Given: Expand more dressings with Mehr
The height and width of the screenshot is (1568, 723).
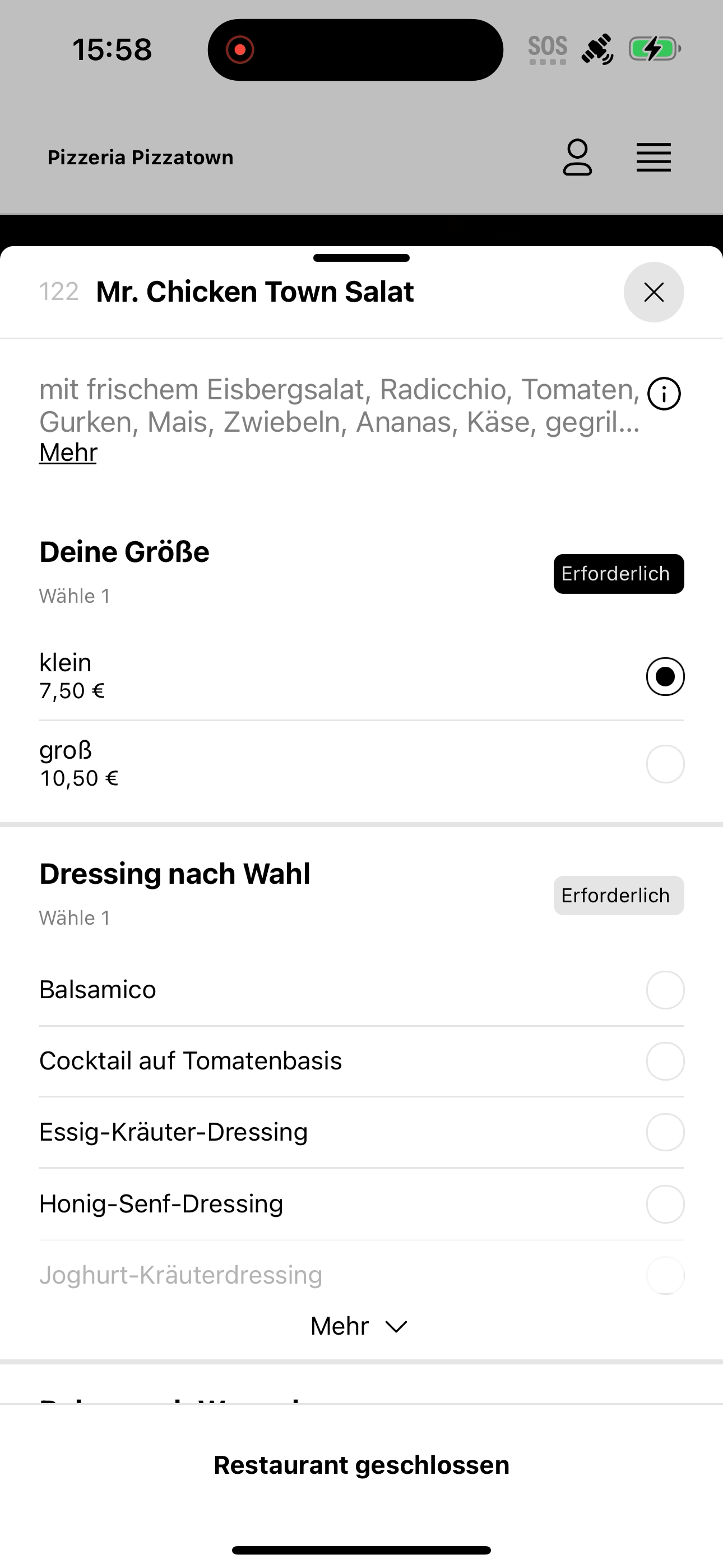Looking at the screenshot, I should (x=359, y=1326).
